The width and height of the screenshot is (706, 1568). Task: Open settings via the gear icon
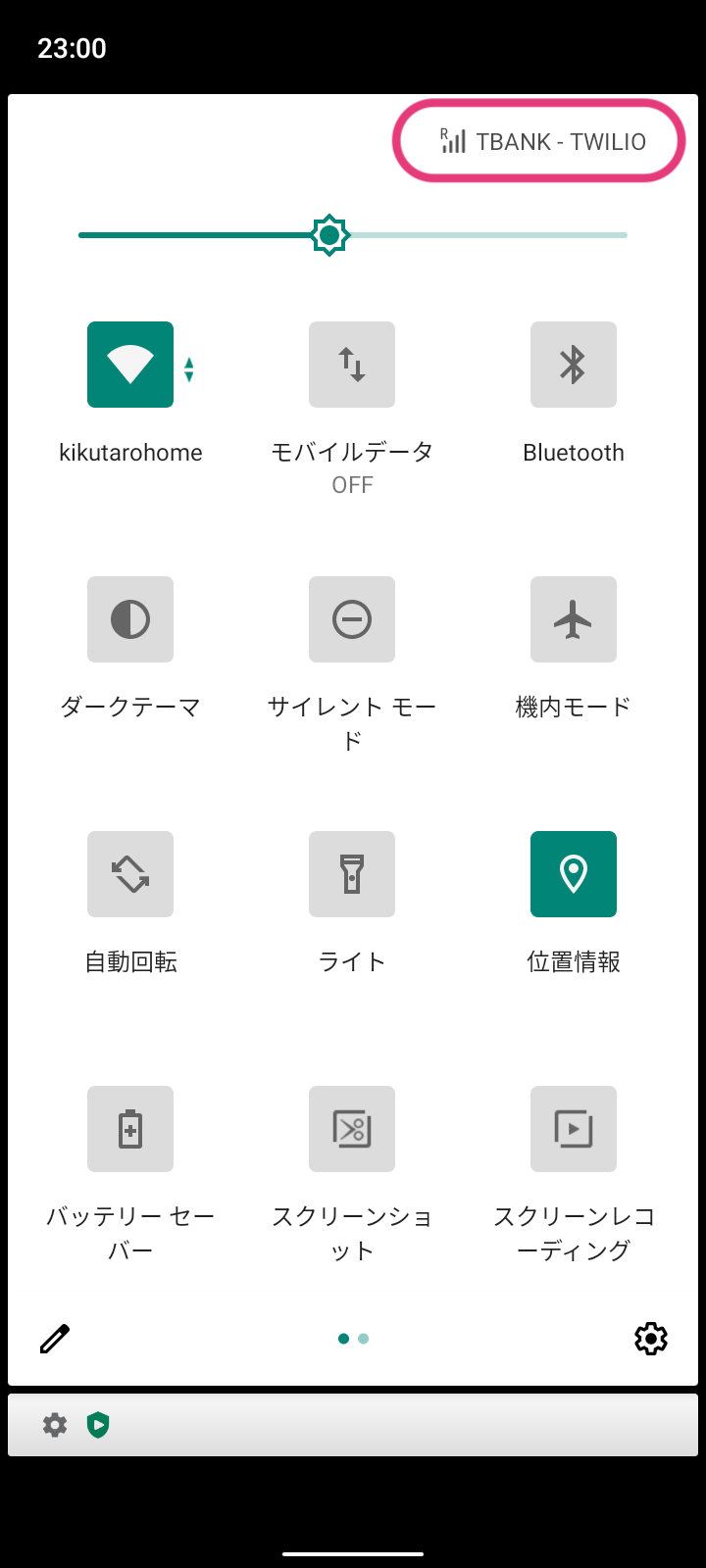tap(651, 1339)
